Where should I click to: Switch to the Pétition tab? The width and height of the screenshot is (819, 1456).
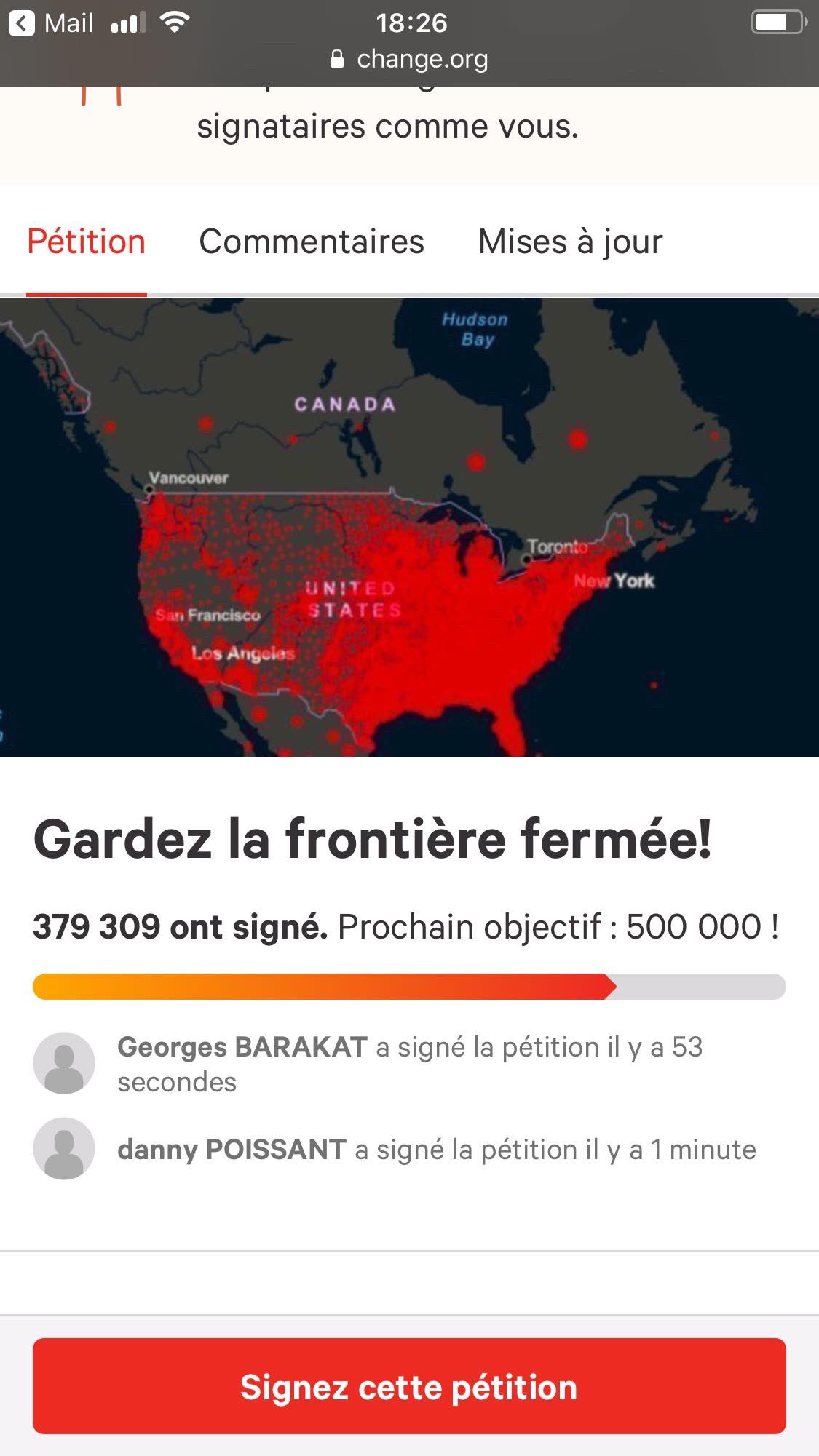click(x=86, y=242)
